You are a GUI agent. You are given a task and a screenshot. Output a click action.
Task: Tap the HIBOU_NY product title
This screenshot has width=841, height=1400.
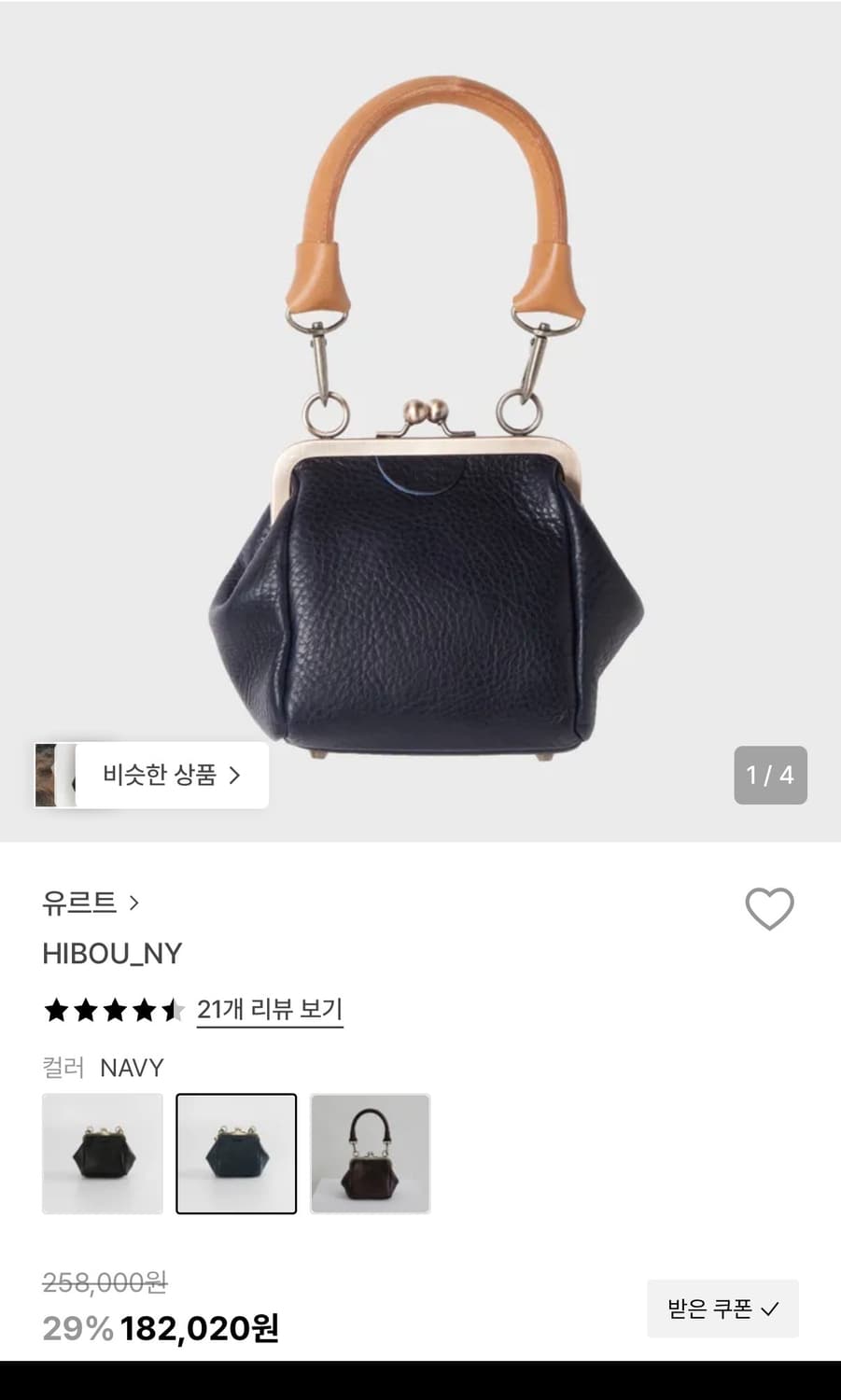113,954
